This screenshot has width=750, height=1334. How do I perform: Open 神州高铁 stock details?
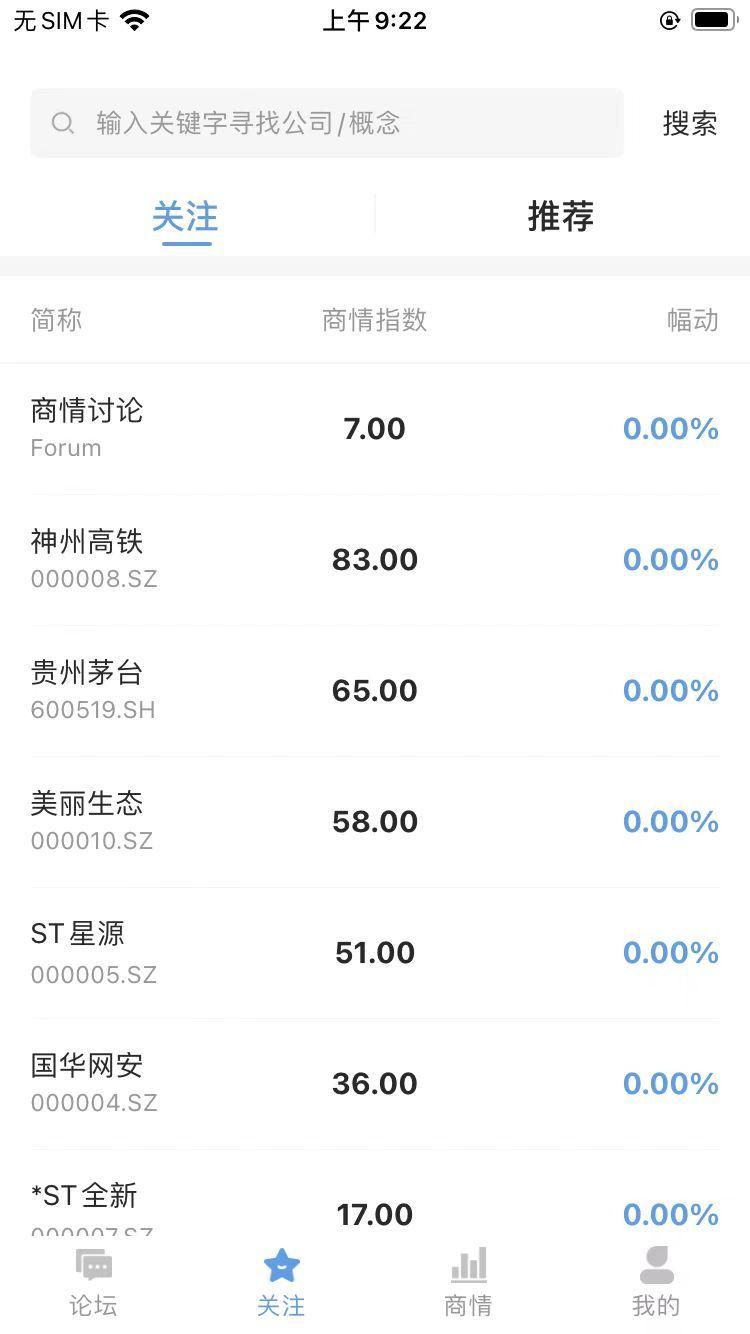[375, 559]
